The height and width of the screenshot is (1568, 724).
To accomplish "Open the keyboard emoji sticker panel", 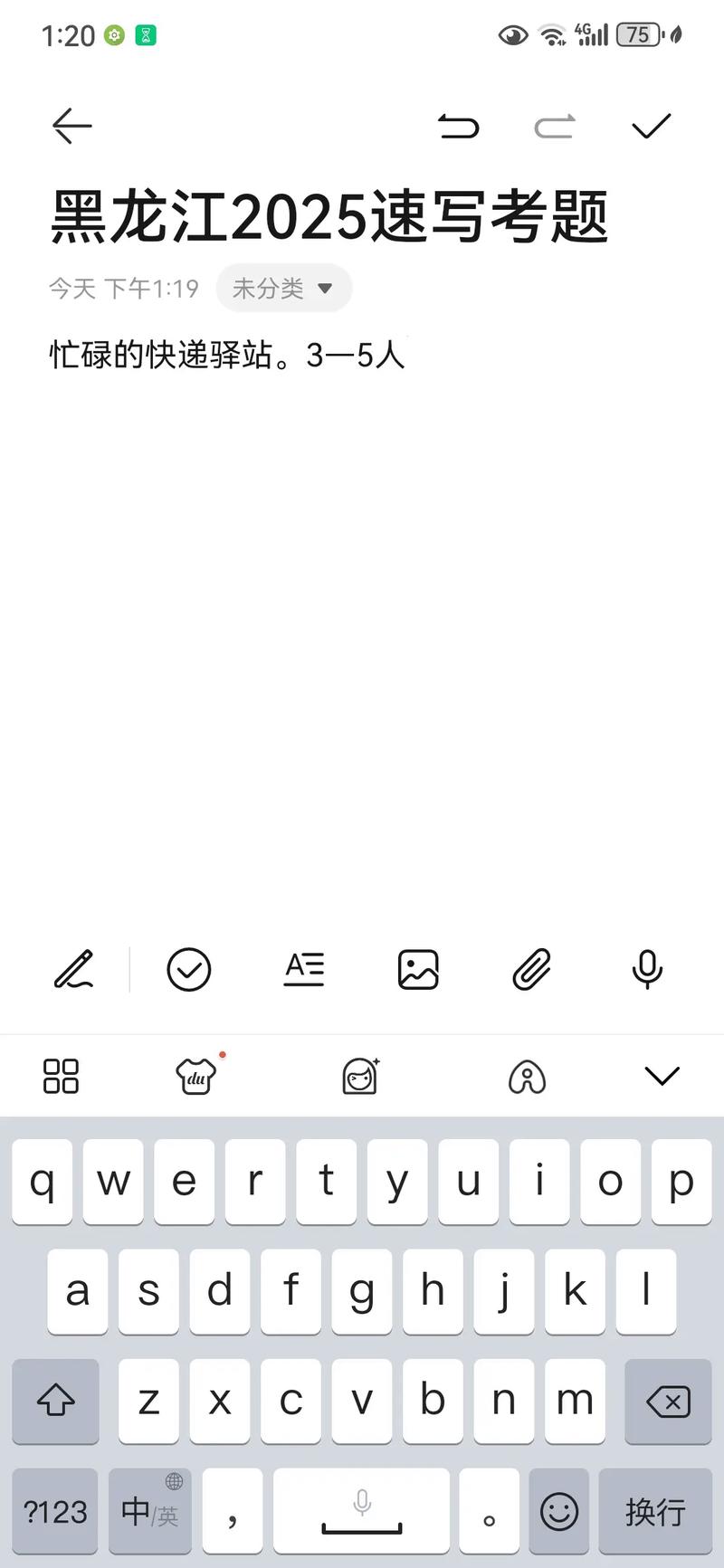I will 360,1076.
